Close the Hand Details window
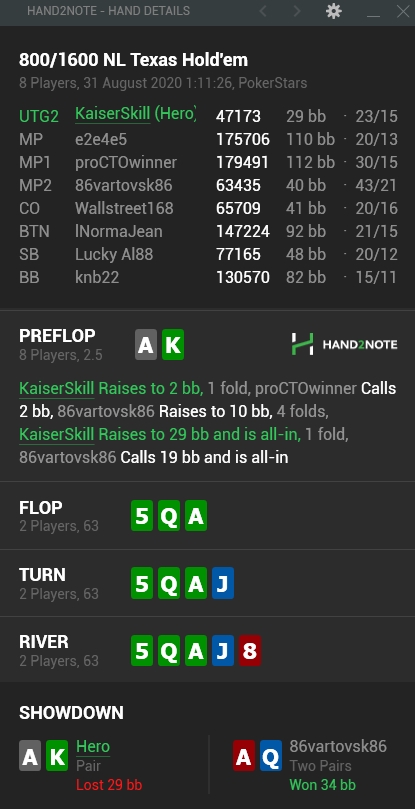The image size is (415, 809). [x=403, y=11]
